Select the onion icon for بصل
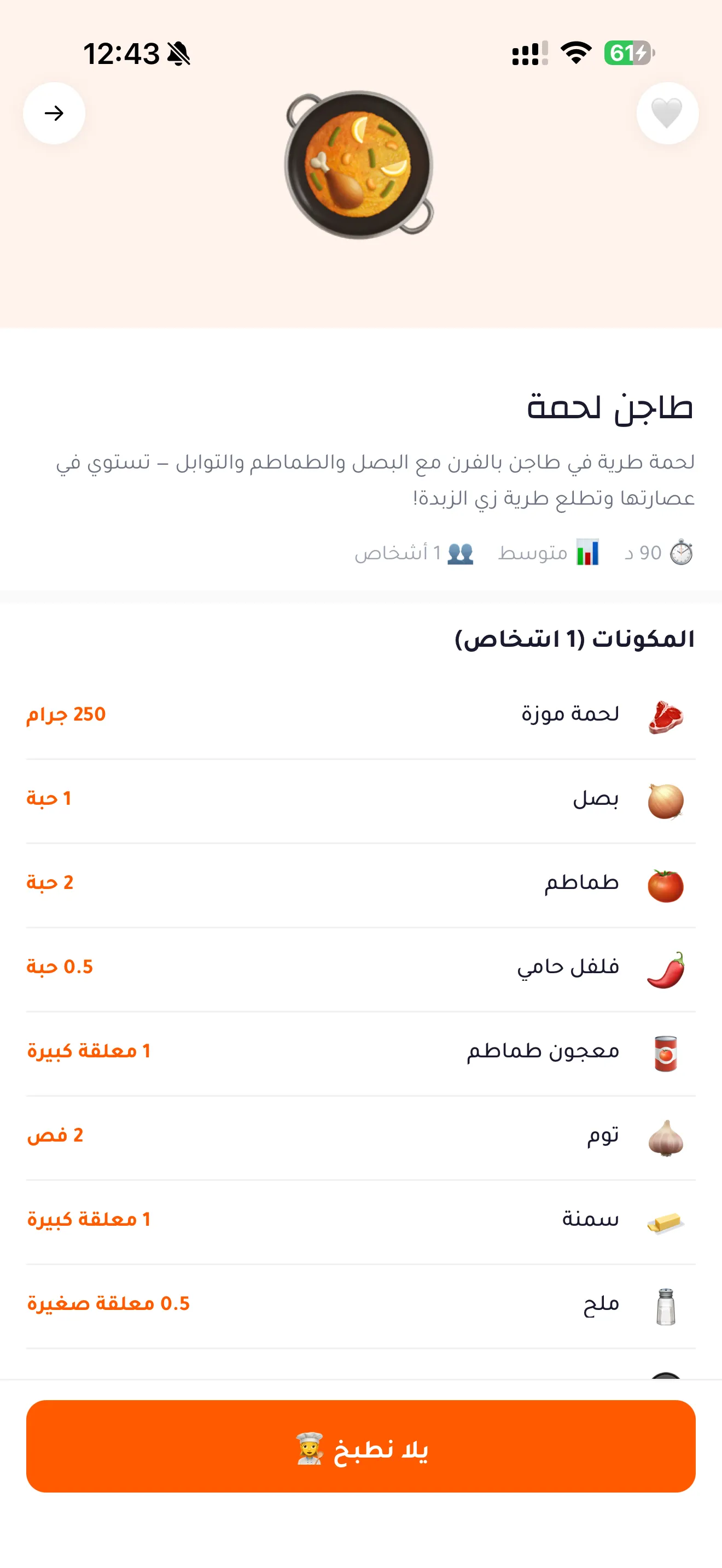The height and width of the screenshot is (1568, 722). 666,801
